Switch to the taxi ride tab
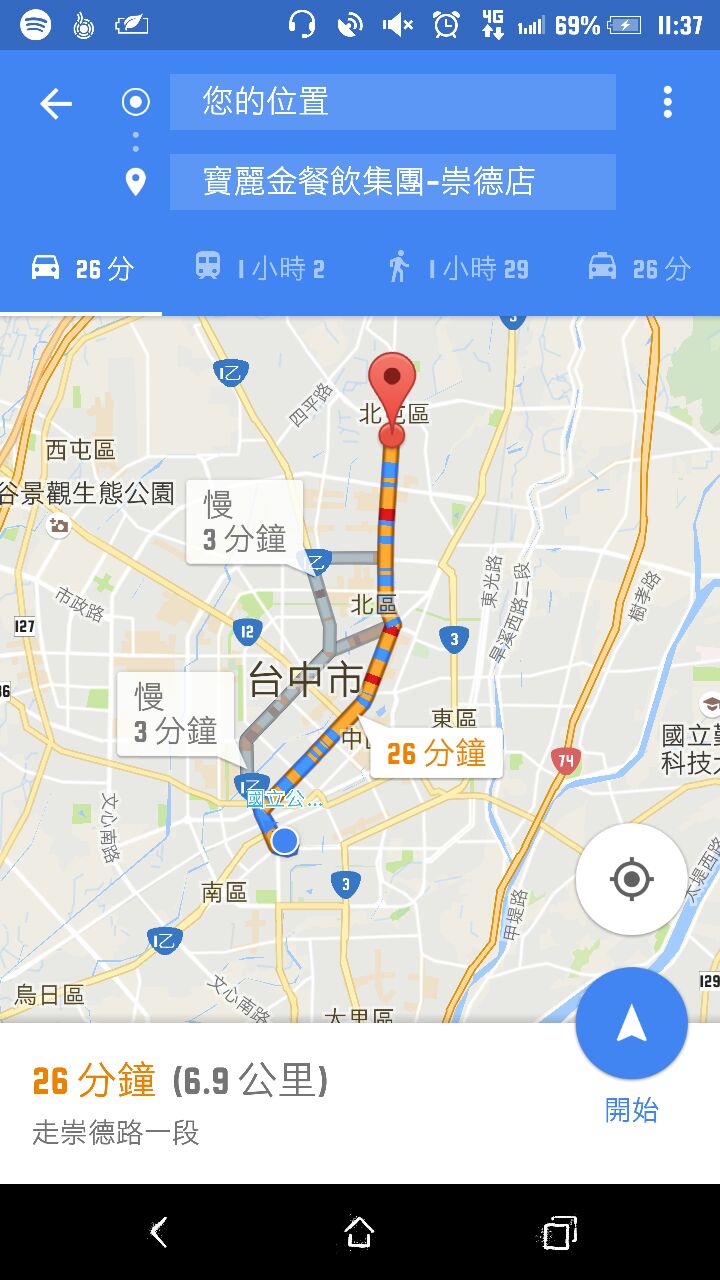Screen dimensions: 720x1280 tap(639, 268)
